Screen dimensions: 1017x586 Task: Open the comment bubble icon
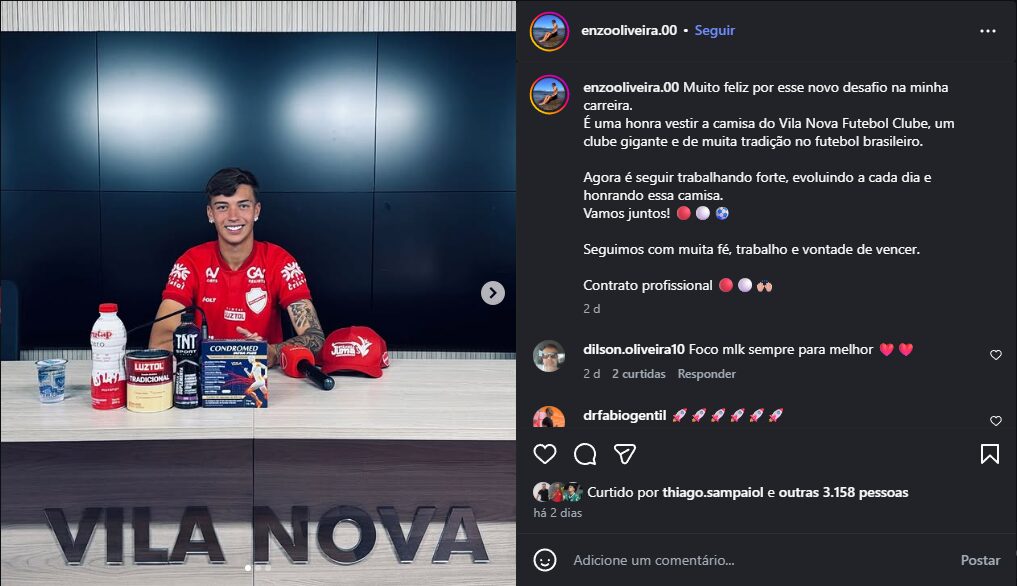click(x=585, y=454)
